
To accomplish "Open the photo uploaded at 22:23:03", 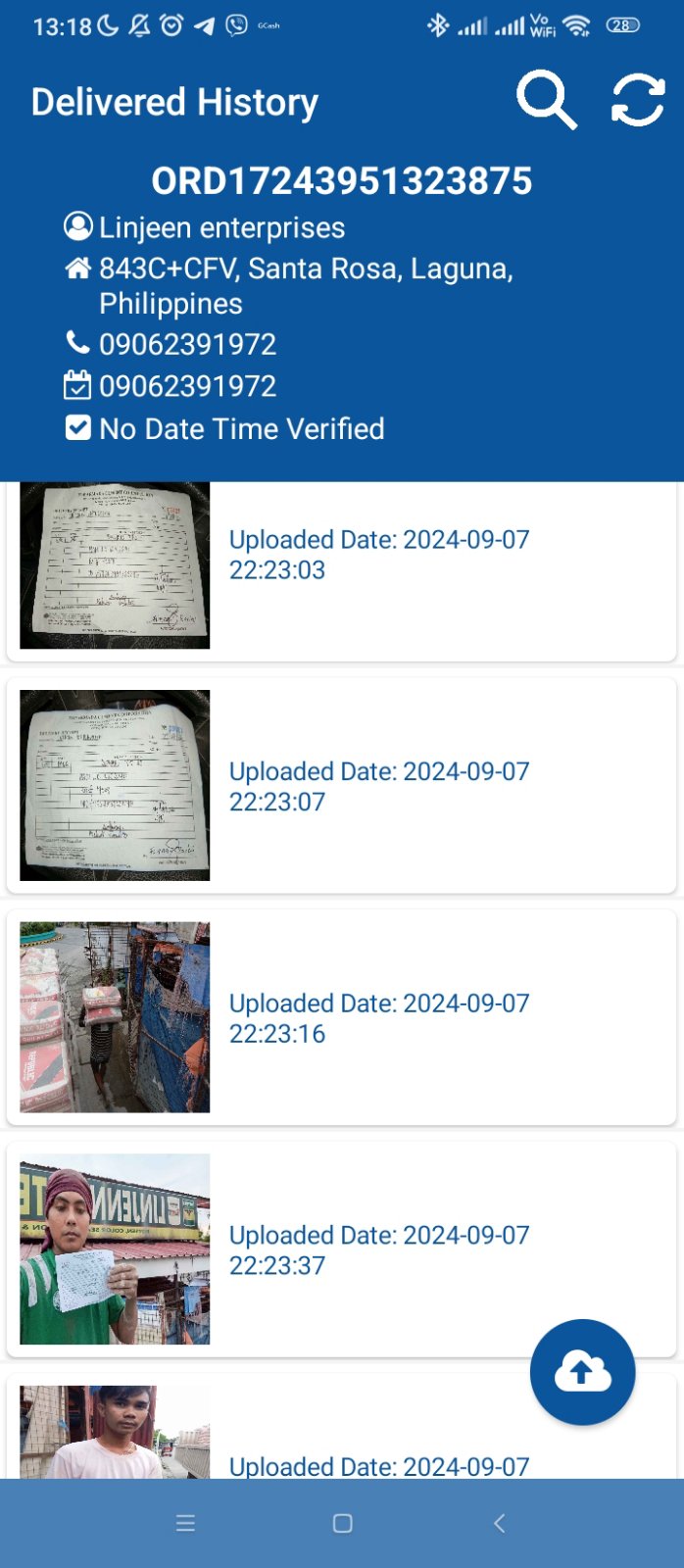I will [x=115, y=565].
